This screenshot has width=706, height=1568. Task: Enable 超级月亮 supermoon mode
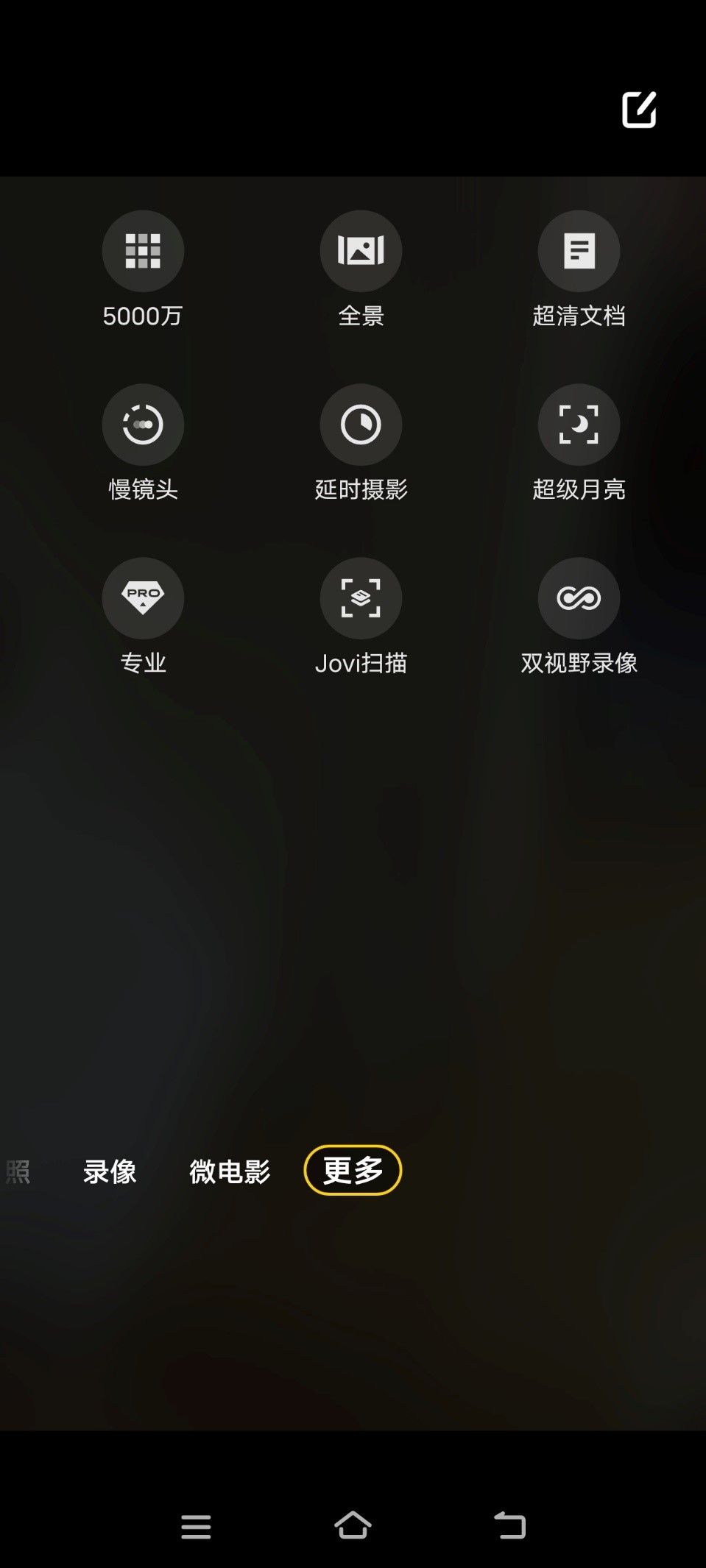pos(579,425)
